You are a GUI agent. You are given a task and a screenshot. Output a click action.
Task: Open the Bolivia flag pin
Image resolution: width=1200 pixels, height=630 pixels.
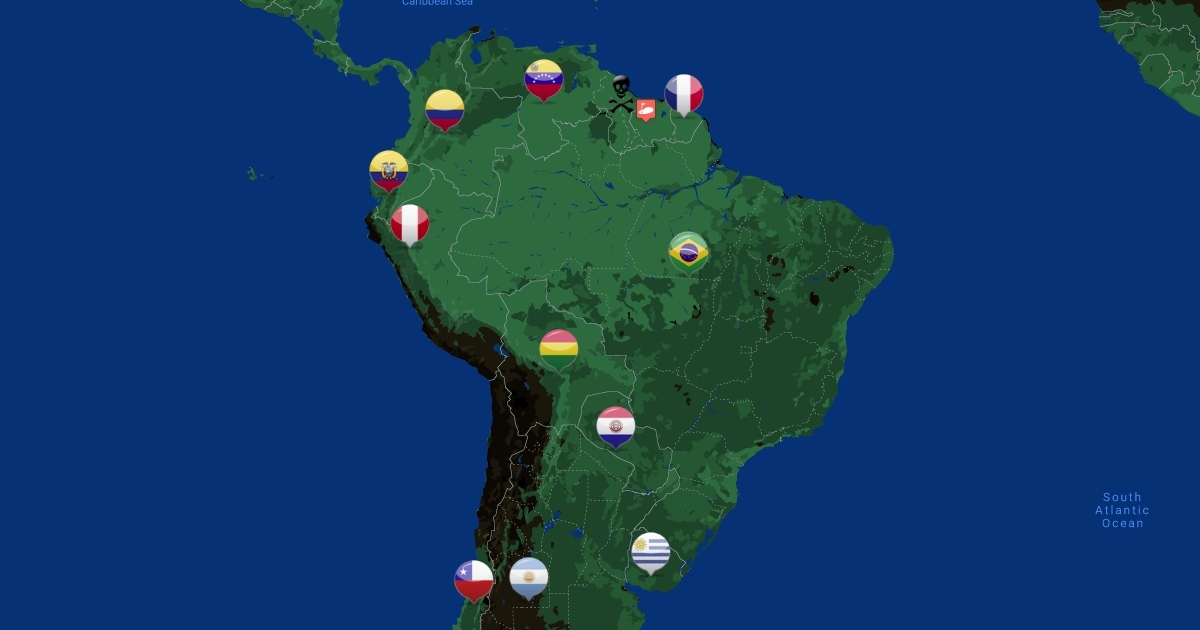[558, 347]
